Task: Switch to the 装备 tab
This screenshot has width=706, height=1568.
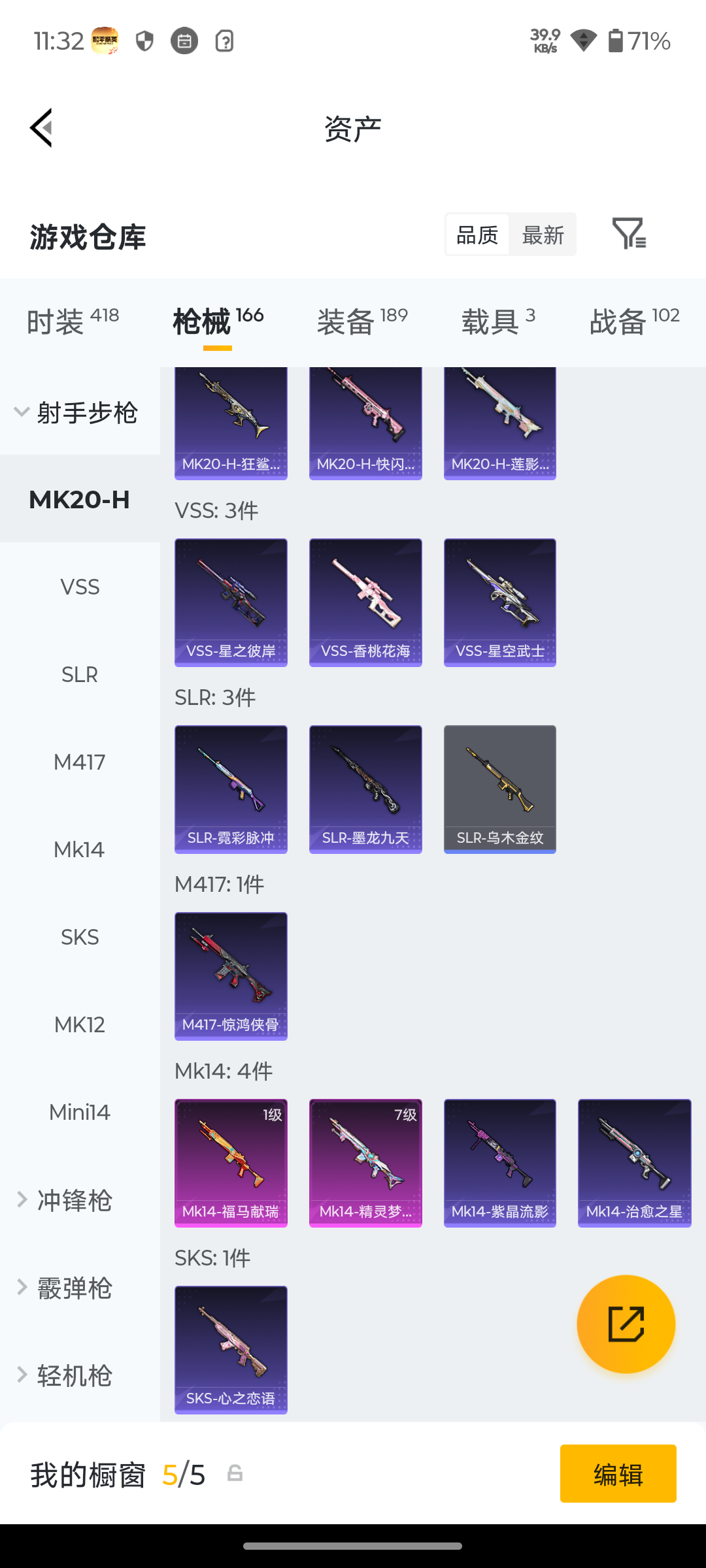Action: coord(362,321)
